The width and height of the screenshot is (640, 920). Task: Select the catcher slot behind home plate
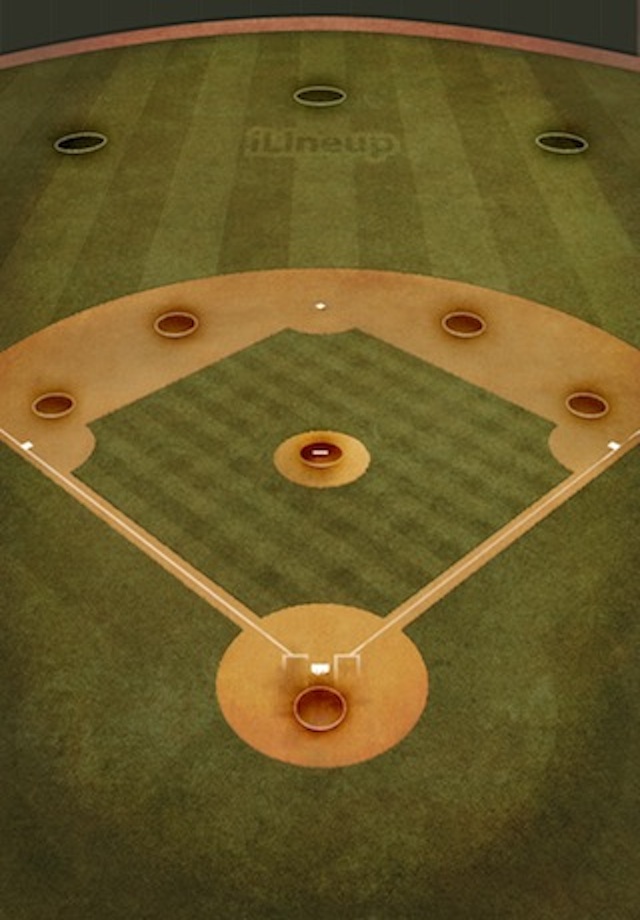pos(320,708)
